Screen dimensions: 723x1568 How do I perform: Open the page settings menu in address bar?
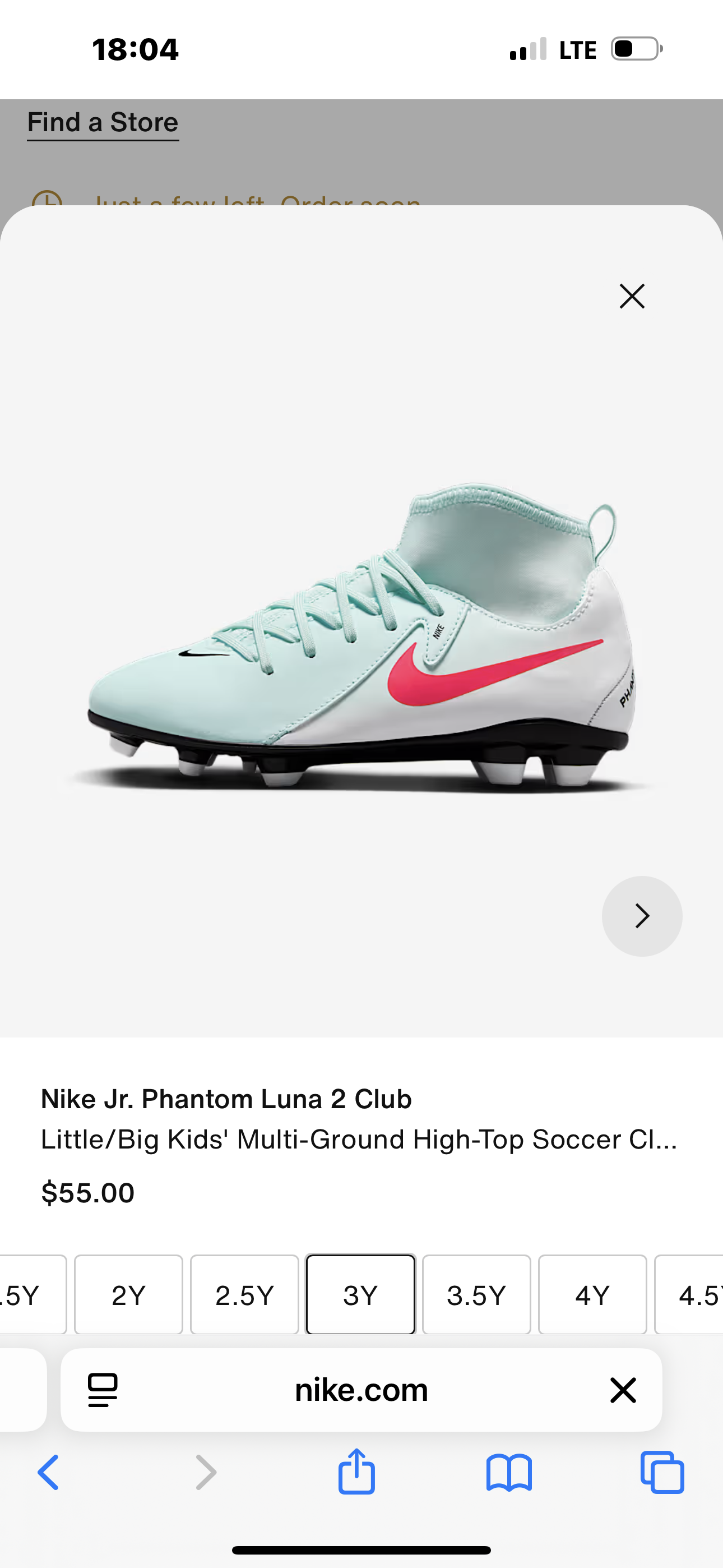pyautogui.click(x=103, y=1390)
